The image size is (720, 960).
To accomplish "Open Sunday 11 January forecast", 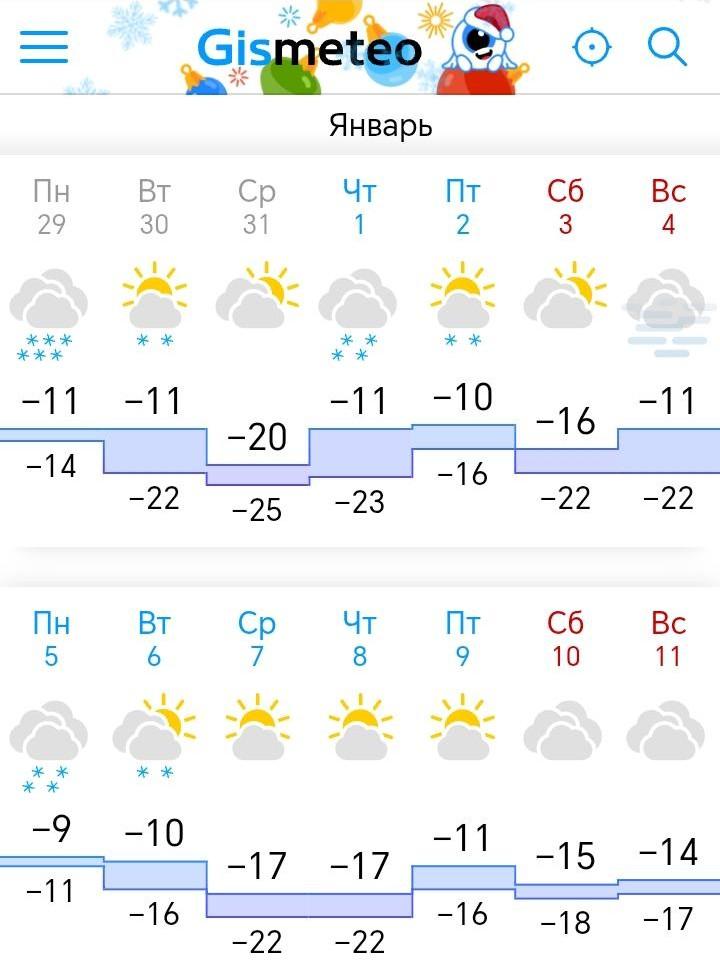I will [x=668, y=780].
